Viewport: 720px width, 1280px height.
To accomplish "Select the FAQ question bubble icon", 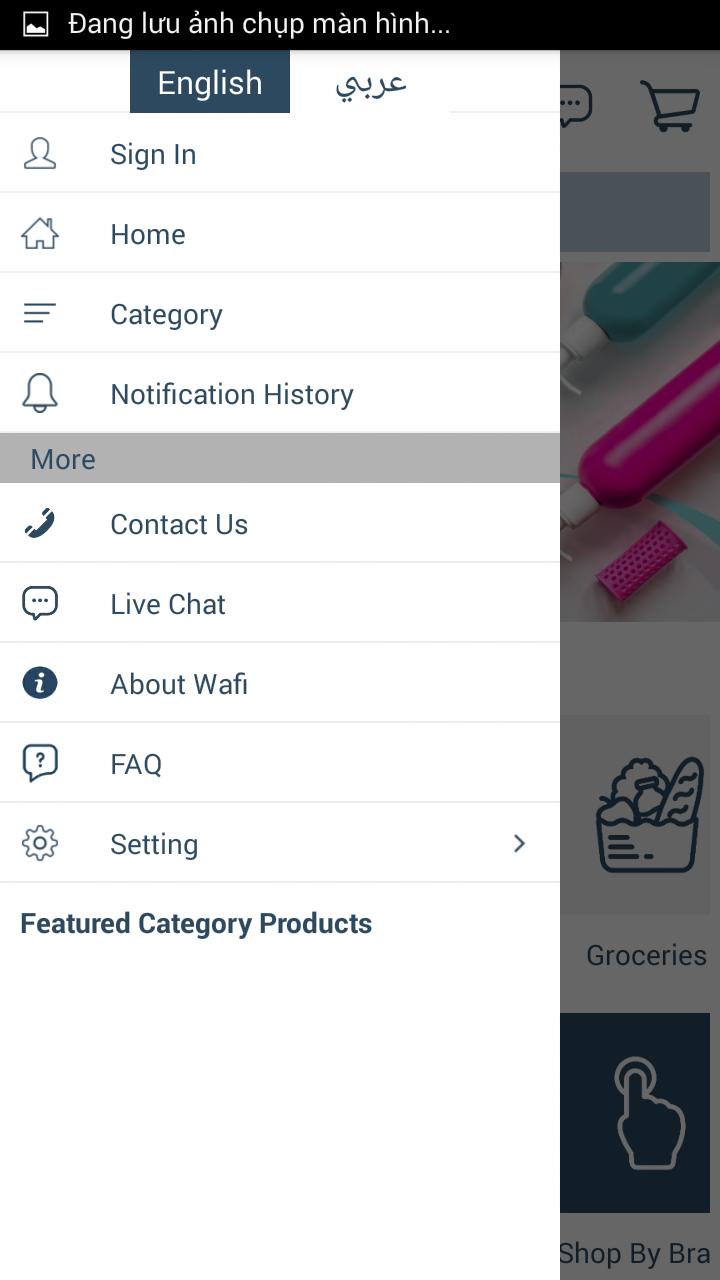I will (x=39, y=762).
